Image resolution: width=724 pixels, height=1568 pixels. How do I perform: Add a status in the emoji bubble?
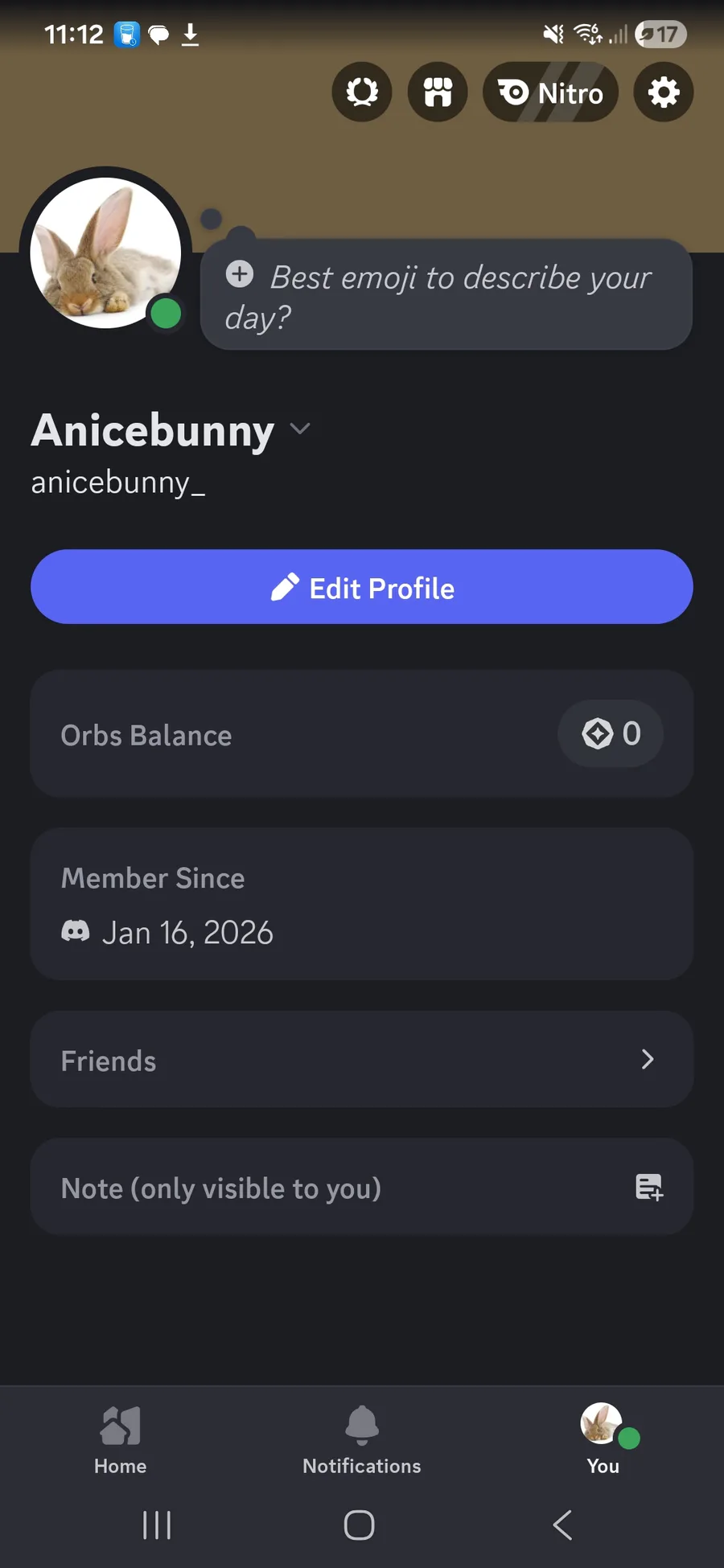click(x=446, y=296)
